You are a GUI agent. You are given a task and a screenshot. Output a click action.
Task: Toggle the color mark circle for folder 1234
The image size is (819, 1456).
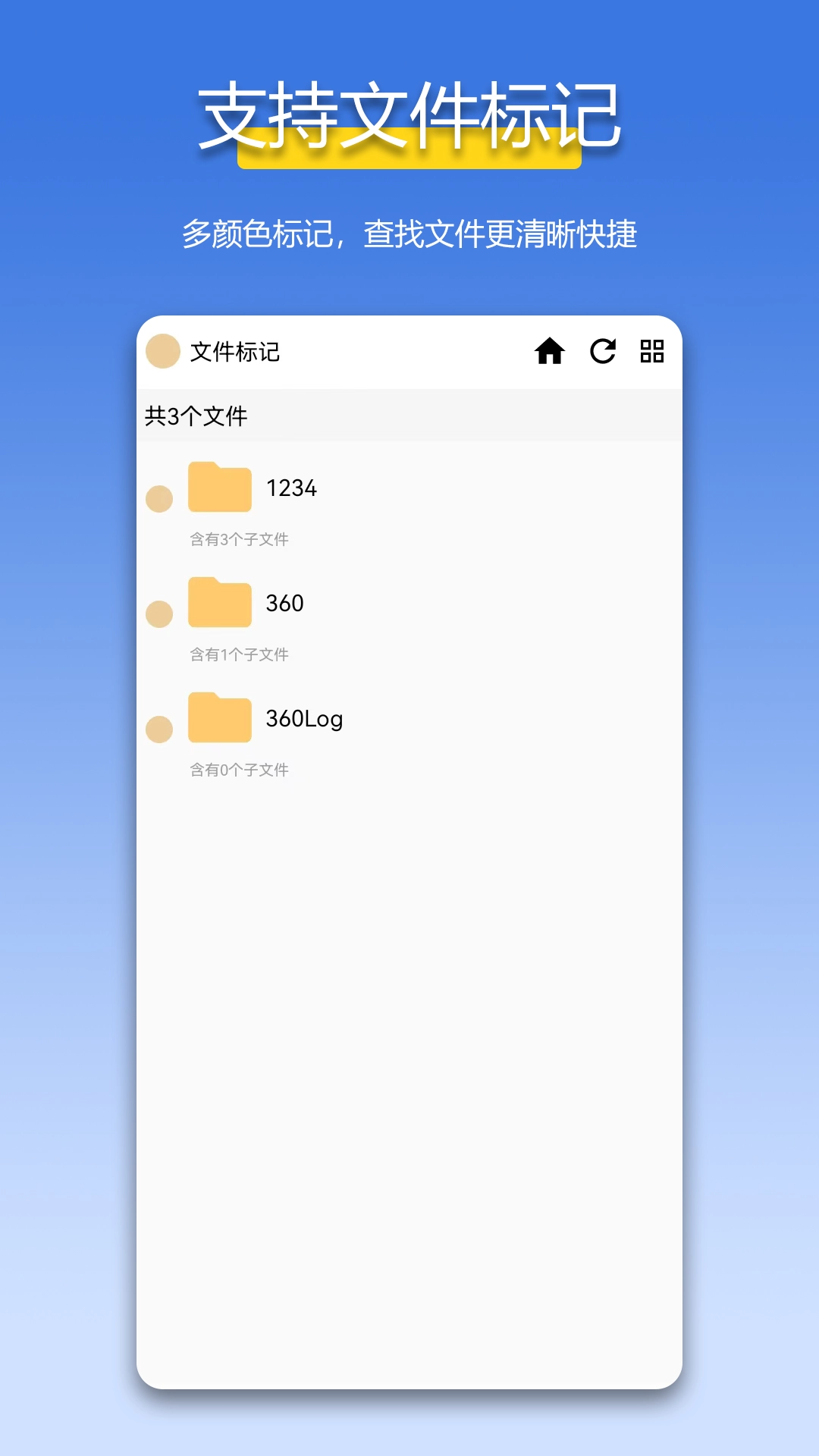tap(159, 497)
